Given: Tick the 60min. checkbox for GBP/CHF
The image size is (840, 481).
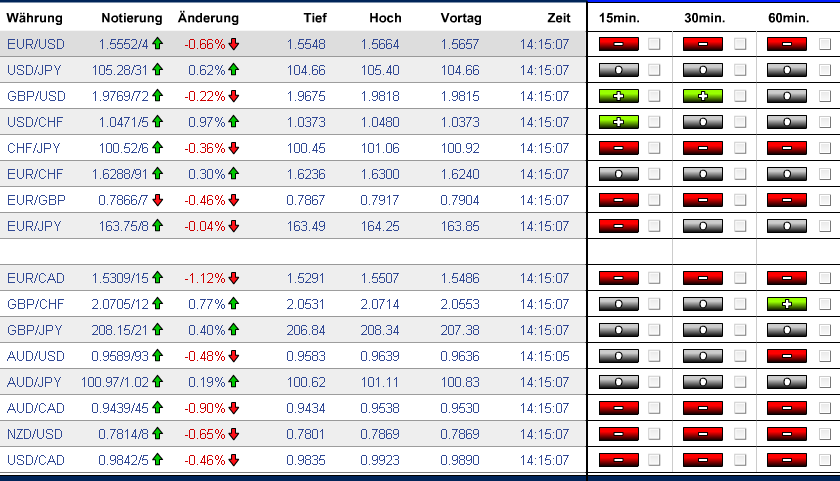Looking at the screenshot, I should click(x=824, y=304).
